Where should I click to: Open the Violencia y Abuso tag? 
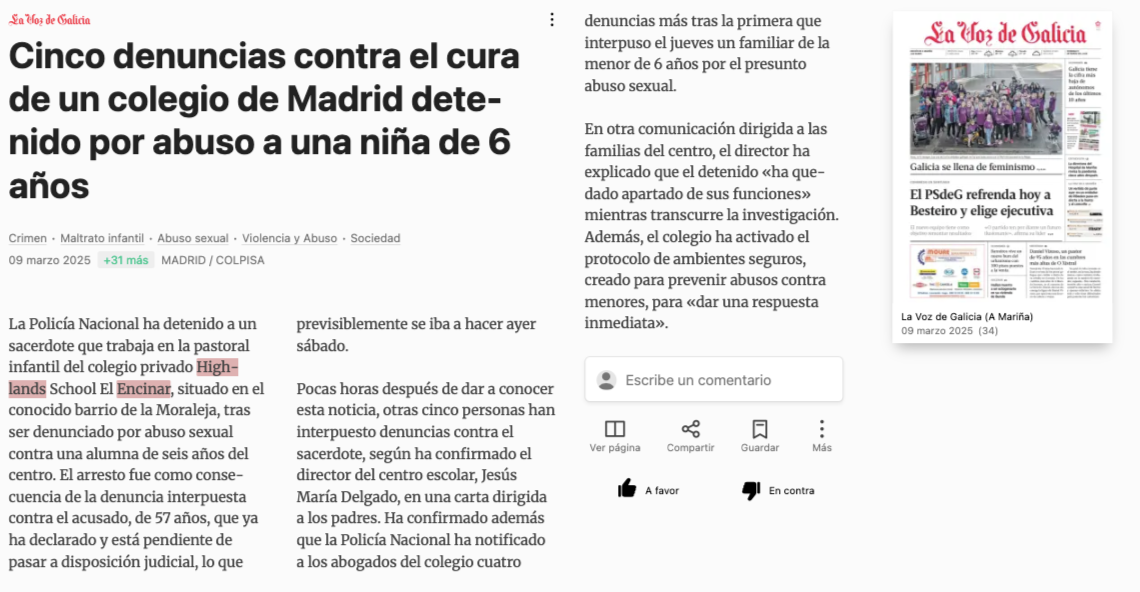click(289, 238)
